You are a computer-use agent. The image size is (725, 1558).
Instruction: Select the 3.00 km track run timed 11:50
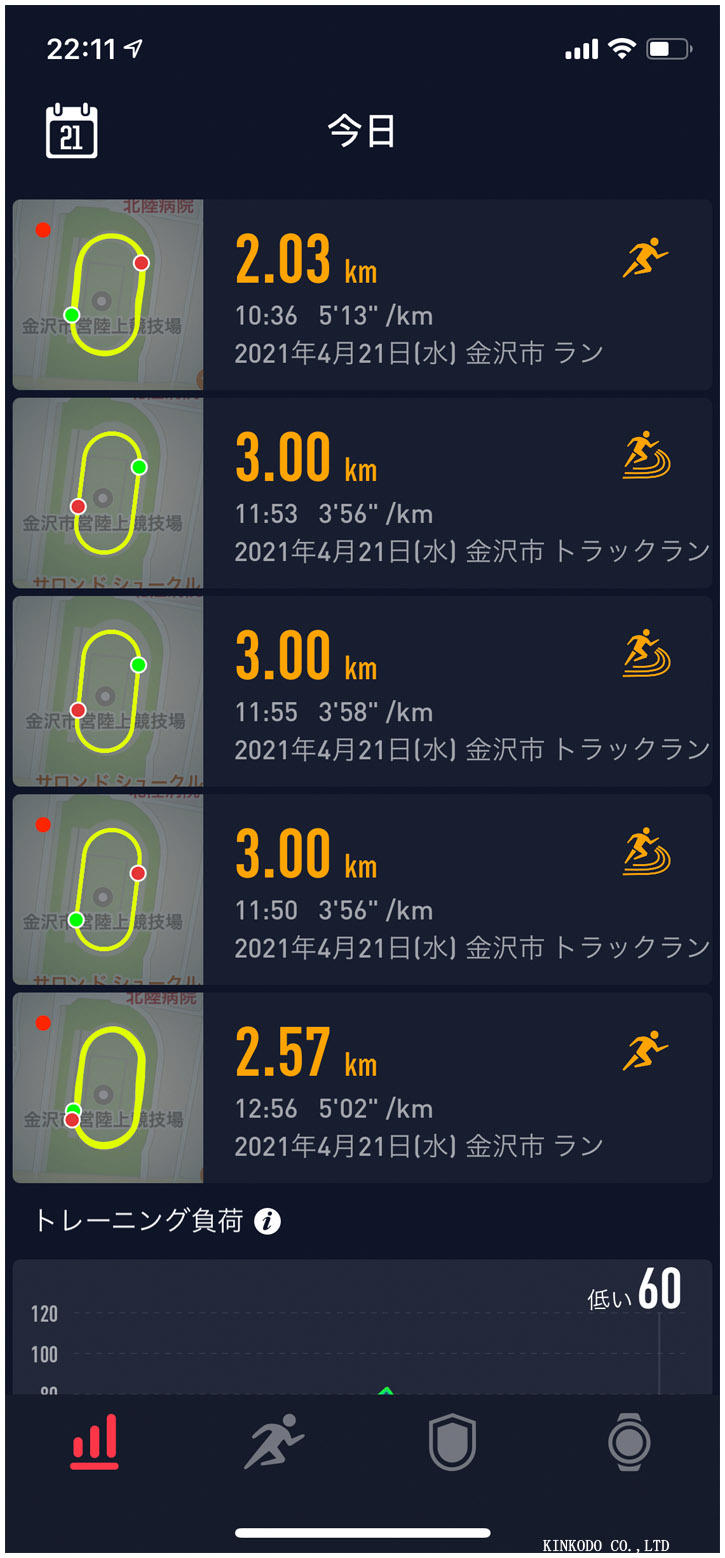[362, 889]
